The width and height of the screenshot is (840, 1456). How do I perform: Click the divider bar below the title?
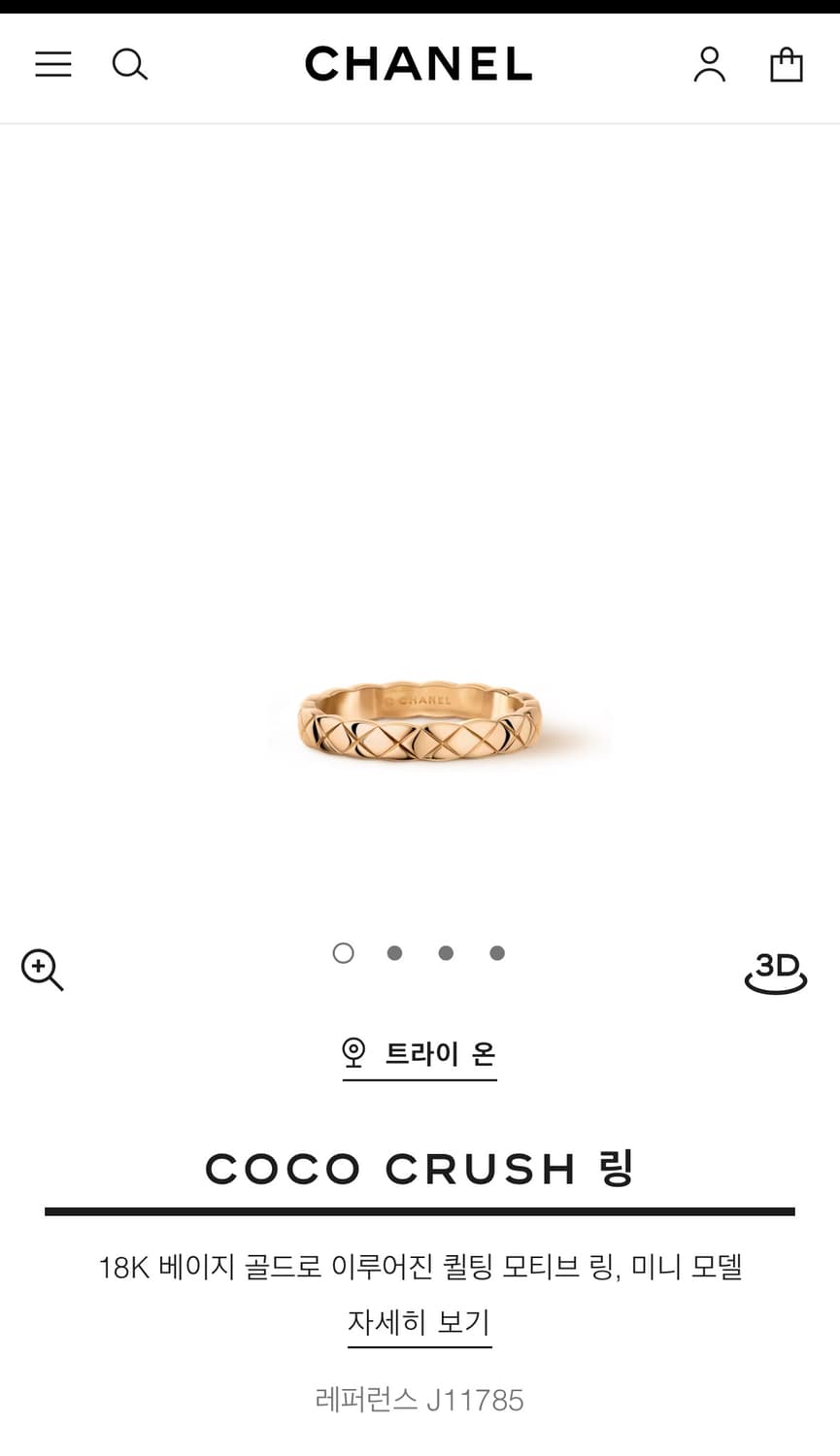[420, 1210]
